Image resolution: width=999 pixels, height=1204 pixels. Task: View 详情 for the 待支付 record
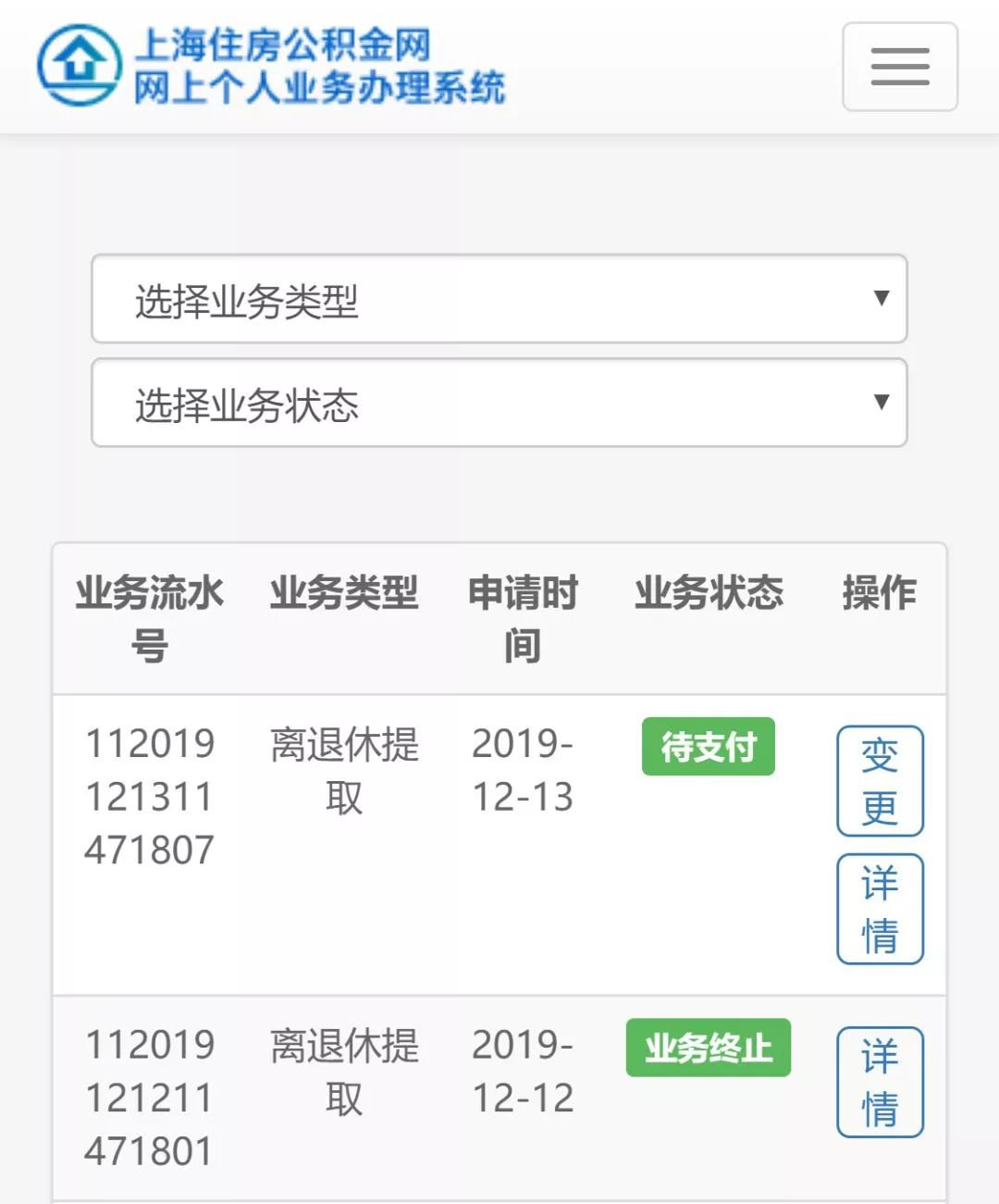880,909
